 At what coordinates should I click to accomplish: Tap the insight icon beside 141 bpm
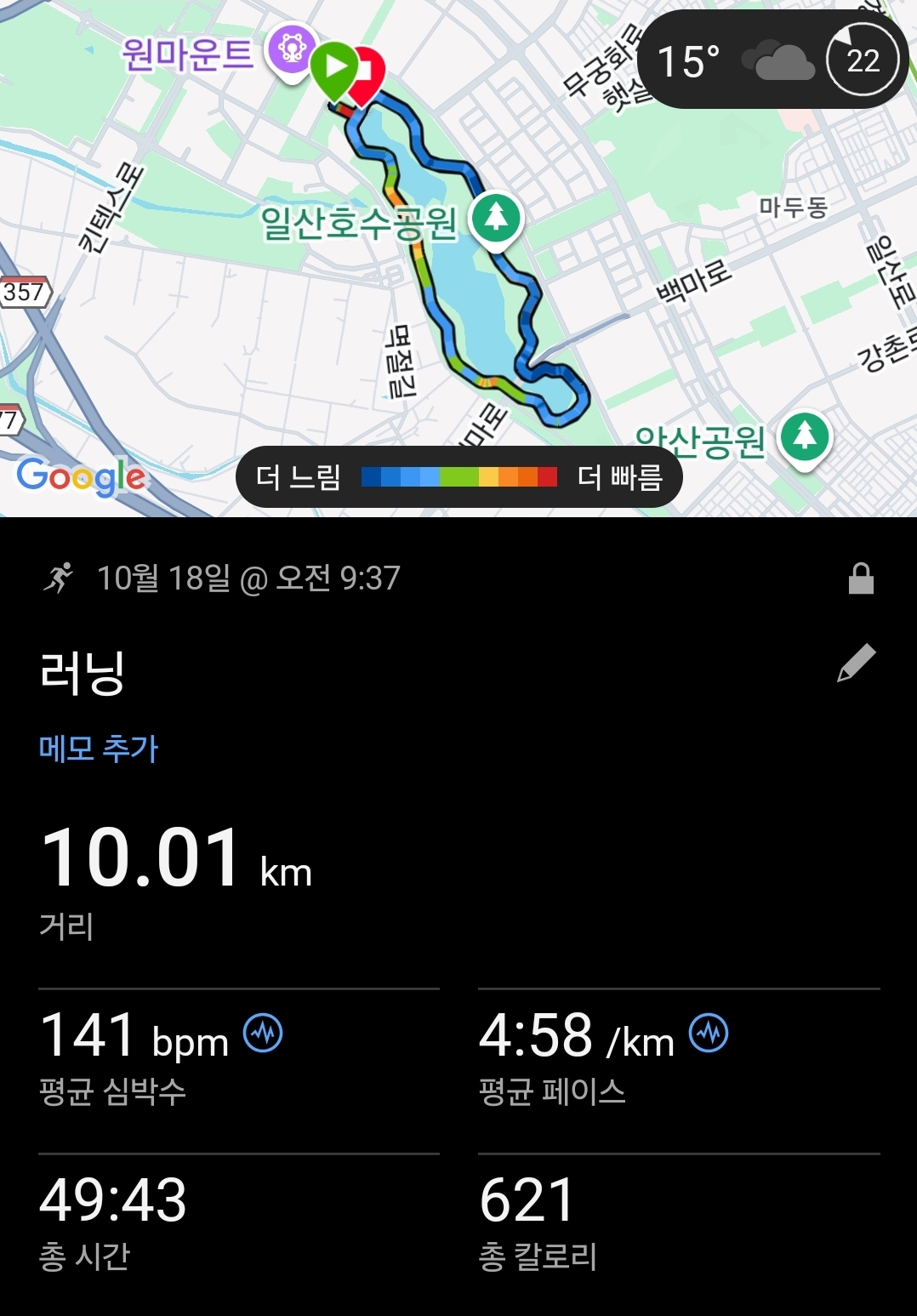tap(263, 1034)
